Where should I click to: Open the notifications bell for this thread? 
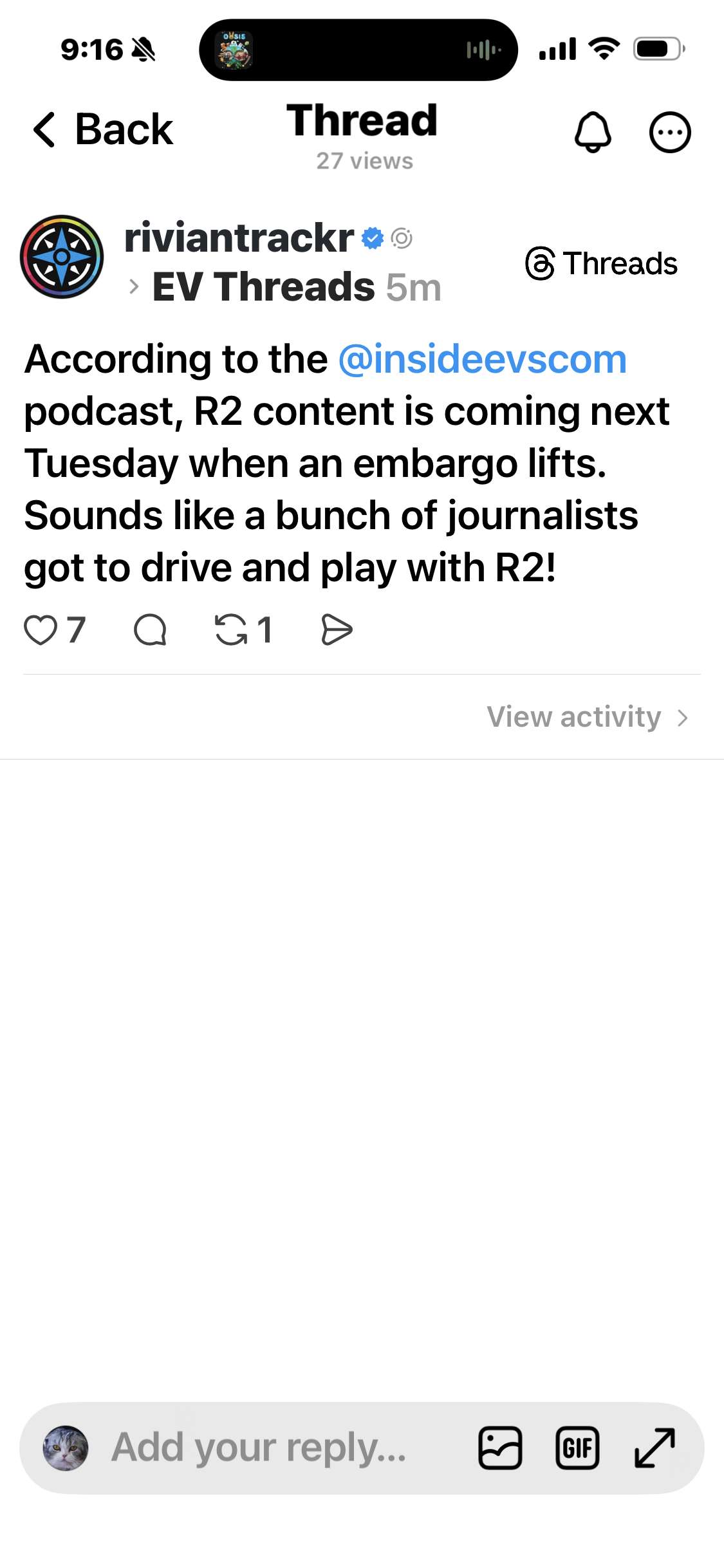pyautogui.click(x=593, y=132)
